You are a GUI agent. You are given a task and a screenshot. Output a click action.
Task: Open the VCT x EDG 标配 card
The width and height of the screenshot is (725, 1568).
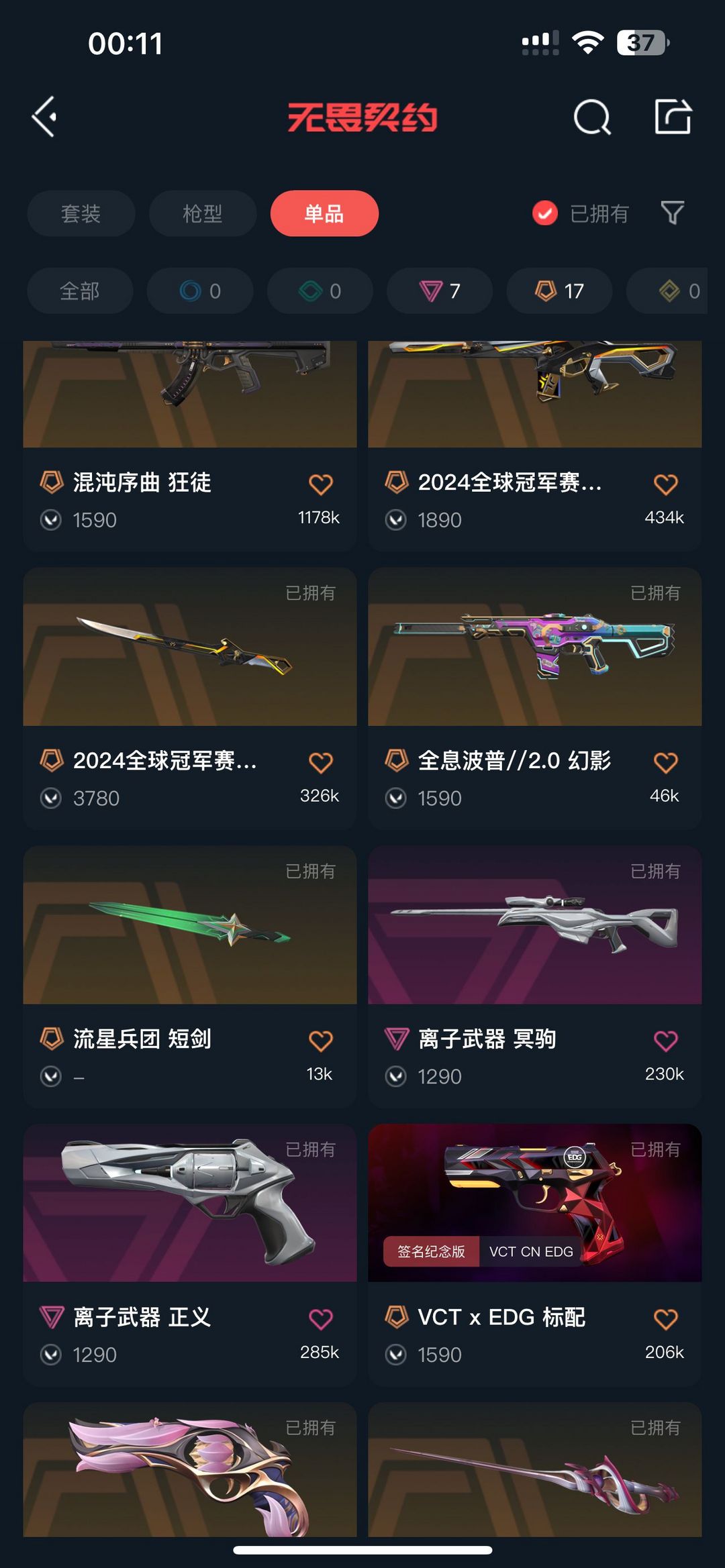click(535, 1255)
